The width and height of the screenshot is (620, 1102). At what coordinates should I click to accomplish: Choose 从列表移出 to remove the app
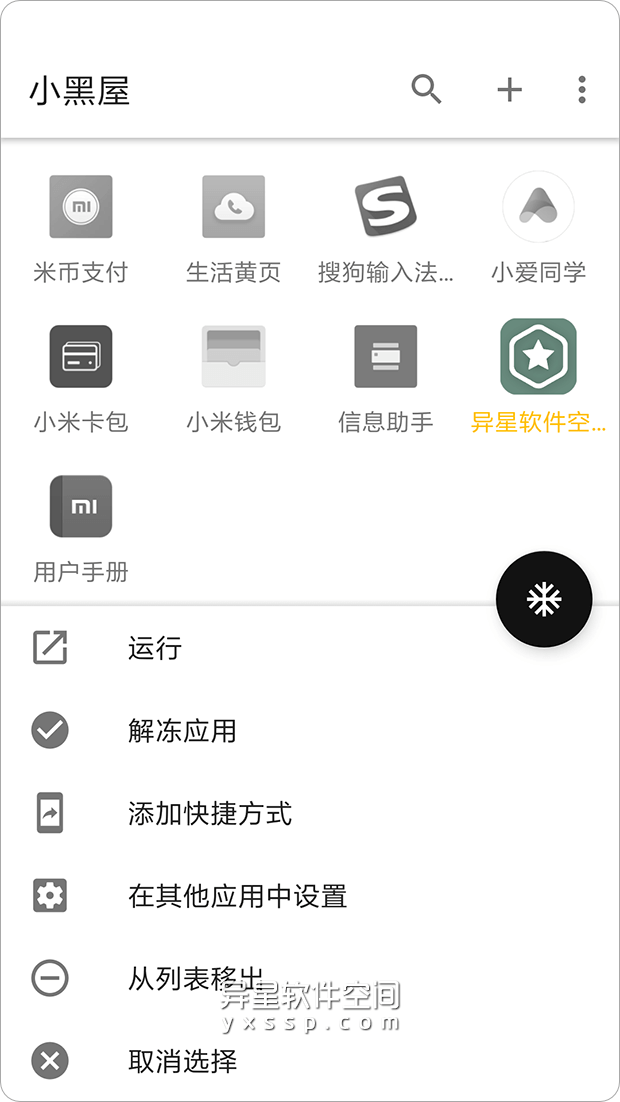(196, 979)
